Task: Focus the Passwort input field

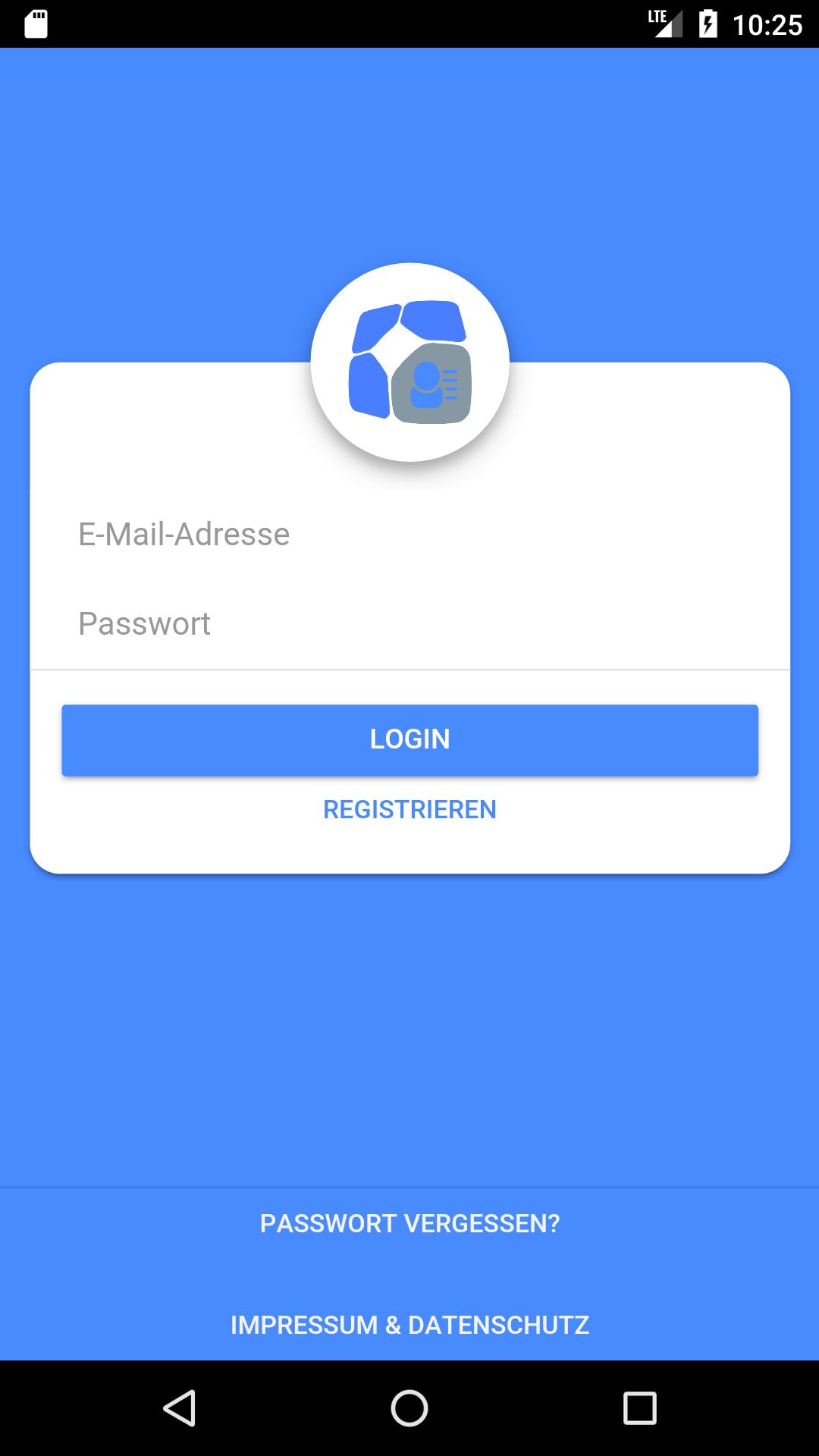Action: coord(409,623)
